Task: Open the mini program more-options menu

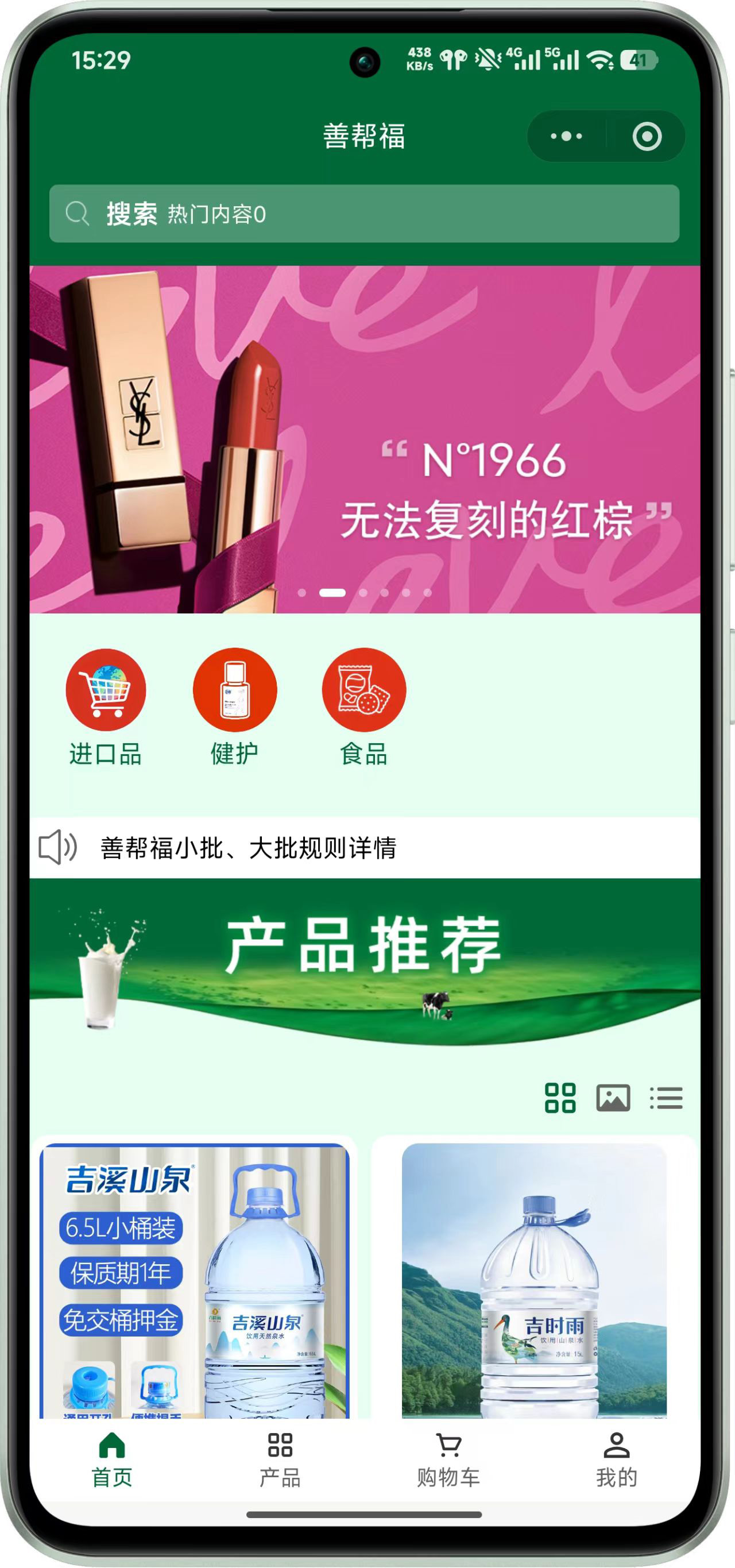Action: pos(566,136)
